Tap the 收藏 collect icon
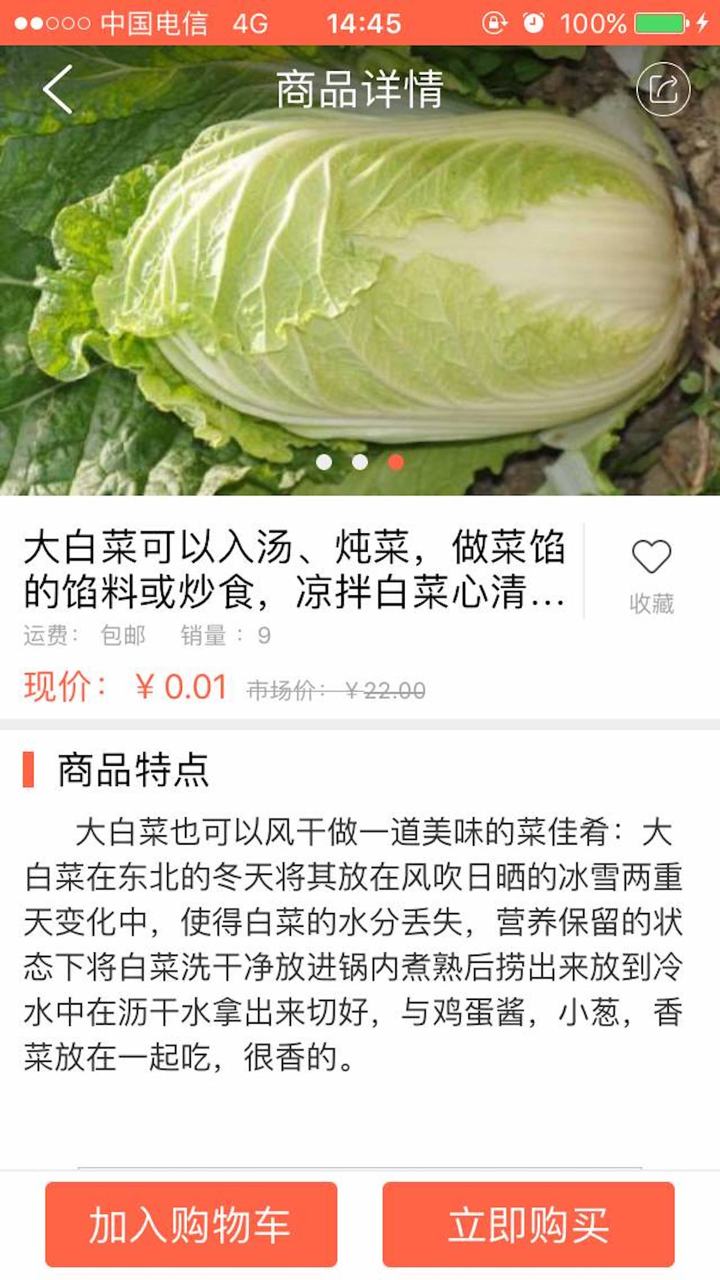 tap(653, 578)
